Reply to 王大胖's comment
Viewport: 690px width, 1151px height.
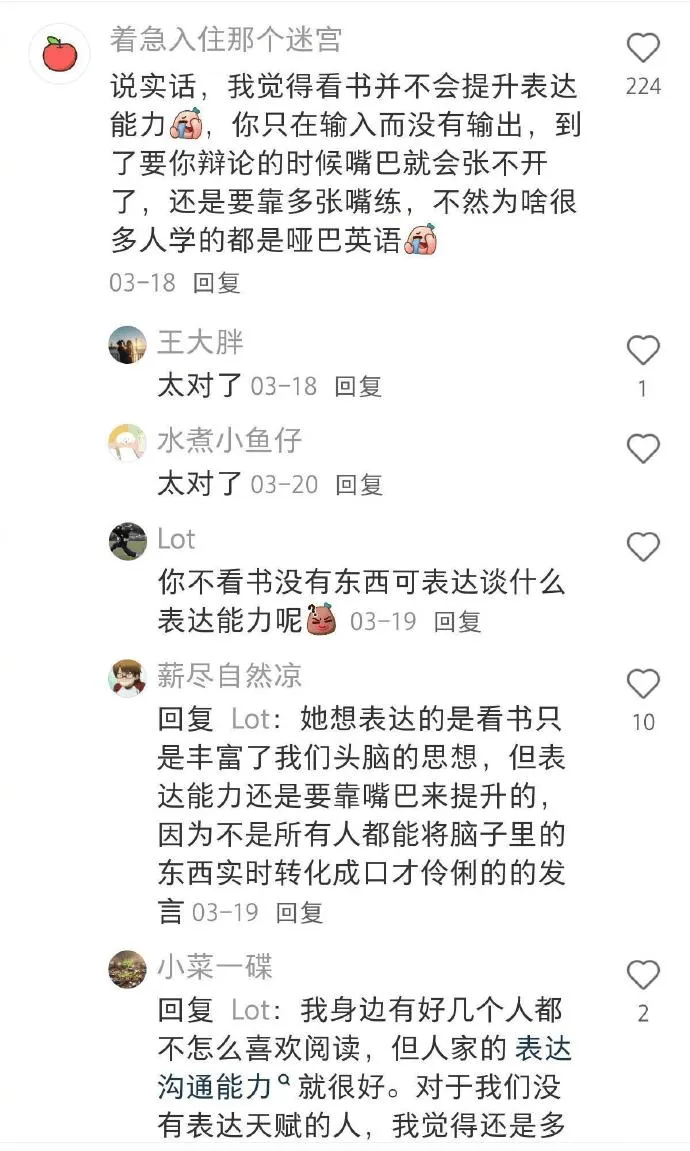click(358, 387)
